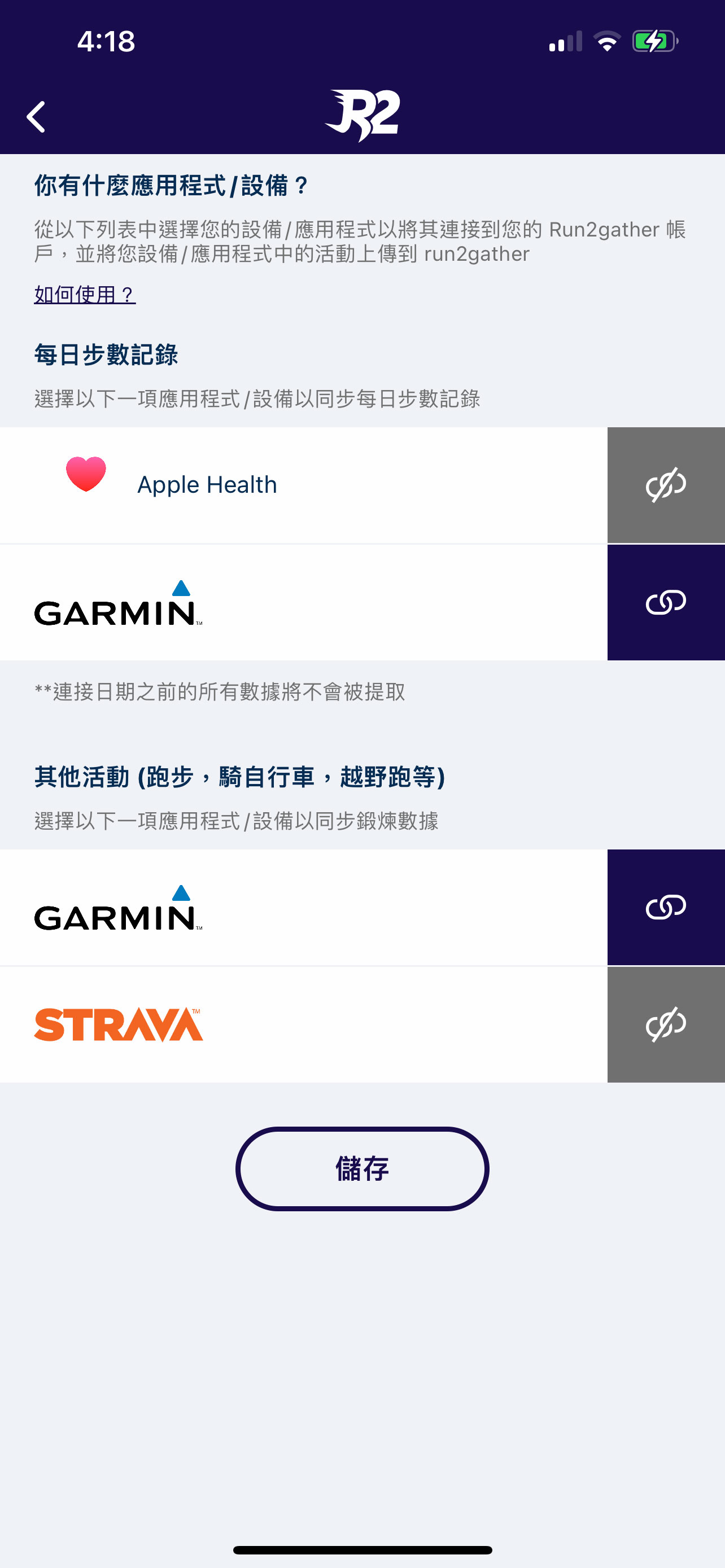Toggle Garmin link for daily step records

(665, 603)
